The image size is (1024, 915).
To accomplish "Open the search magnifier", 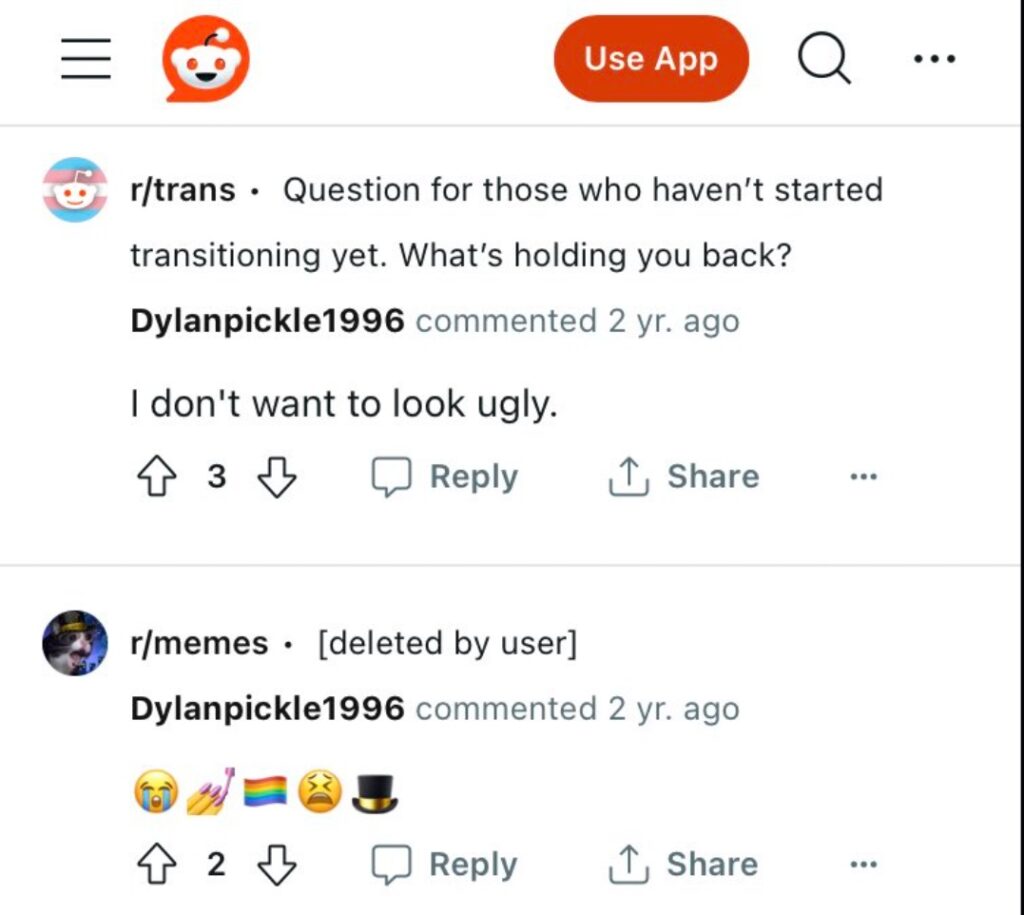I will (x=824, y=59).
